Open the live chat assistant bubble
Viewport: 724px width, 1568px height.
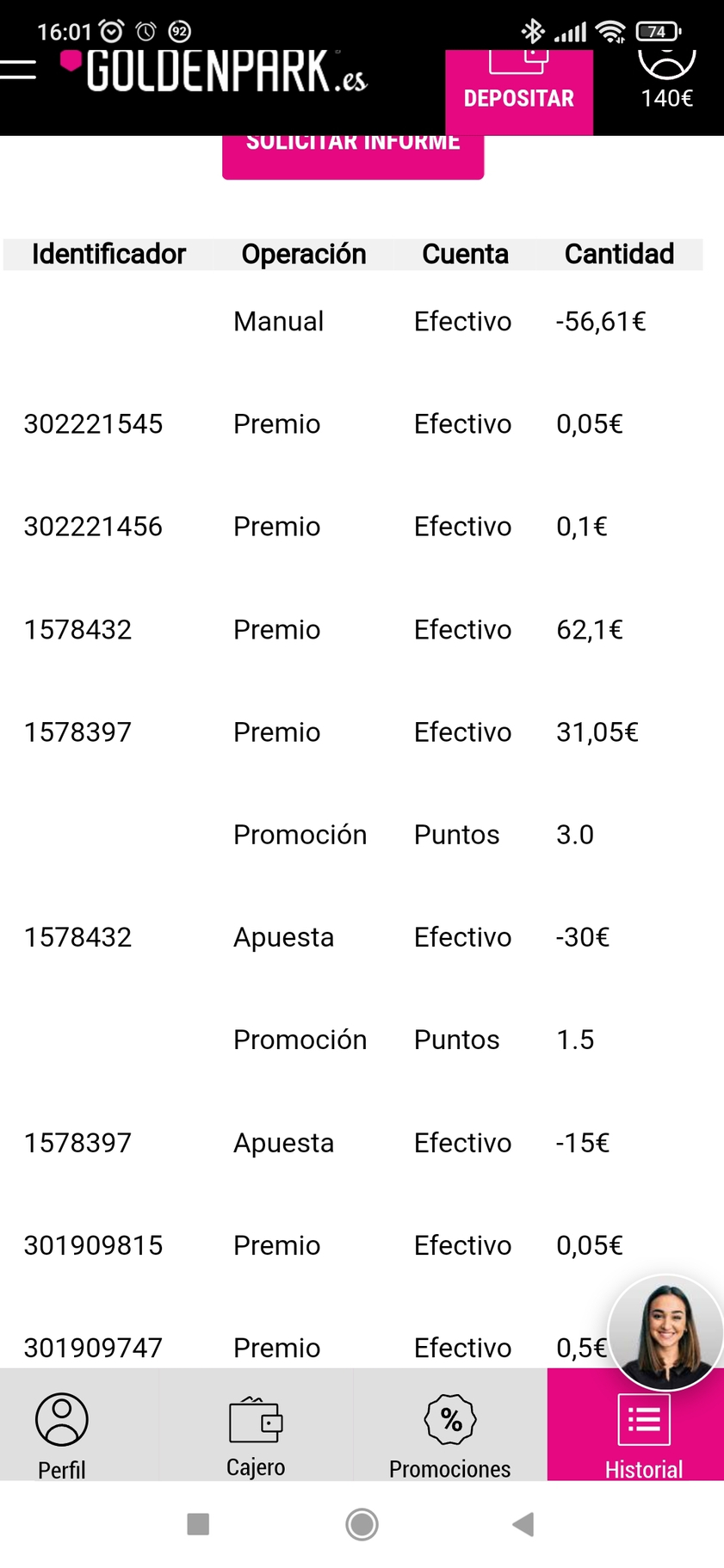pos(665,1332)
